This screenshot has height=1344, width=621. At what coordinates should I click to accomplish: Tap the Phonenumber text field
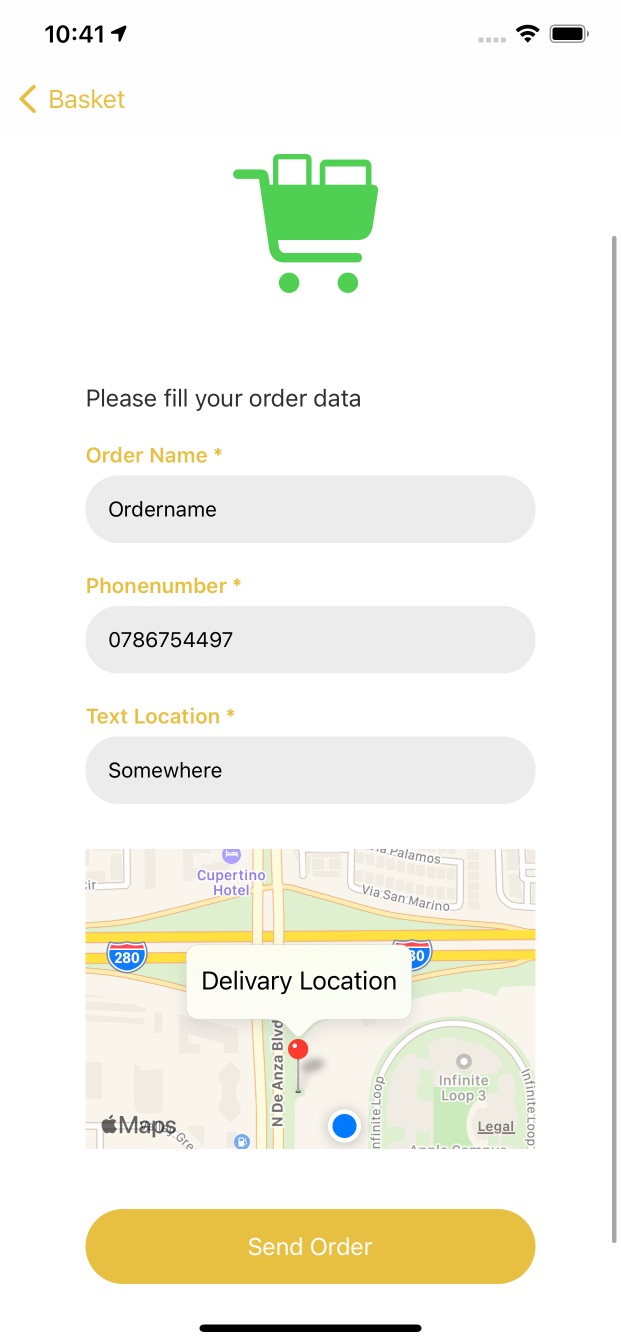coord(310,640)
